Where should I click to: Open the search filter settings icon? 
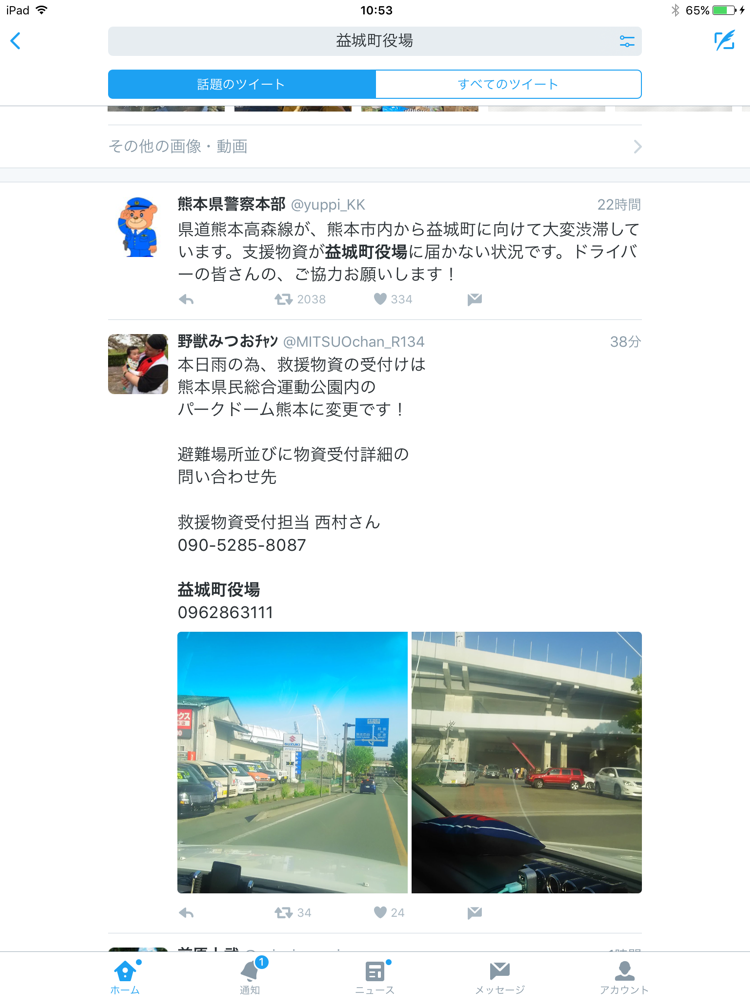tap(626, 41)
